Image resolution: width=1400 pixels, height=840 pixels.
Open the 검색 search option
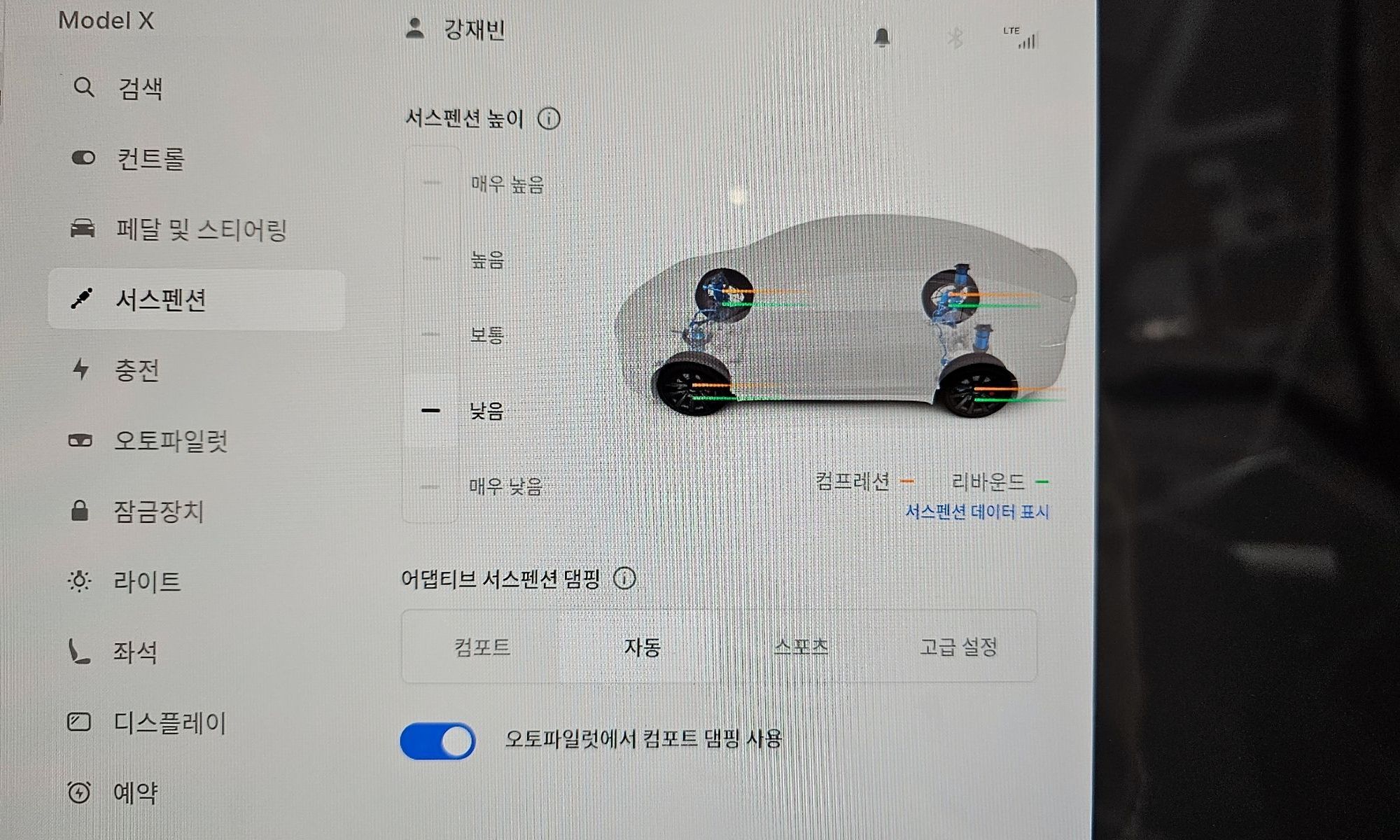139,88
